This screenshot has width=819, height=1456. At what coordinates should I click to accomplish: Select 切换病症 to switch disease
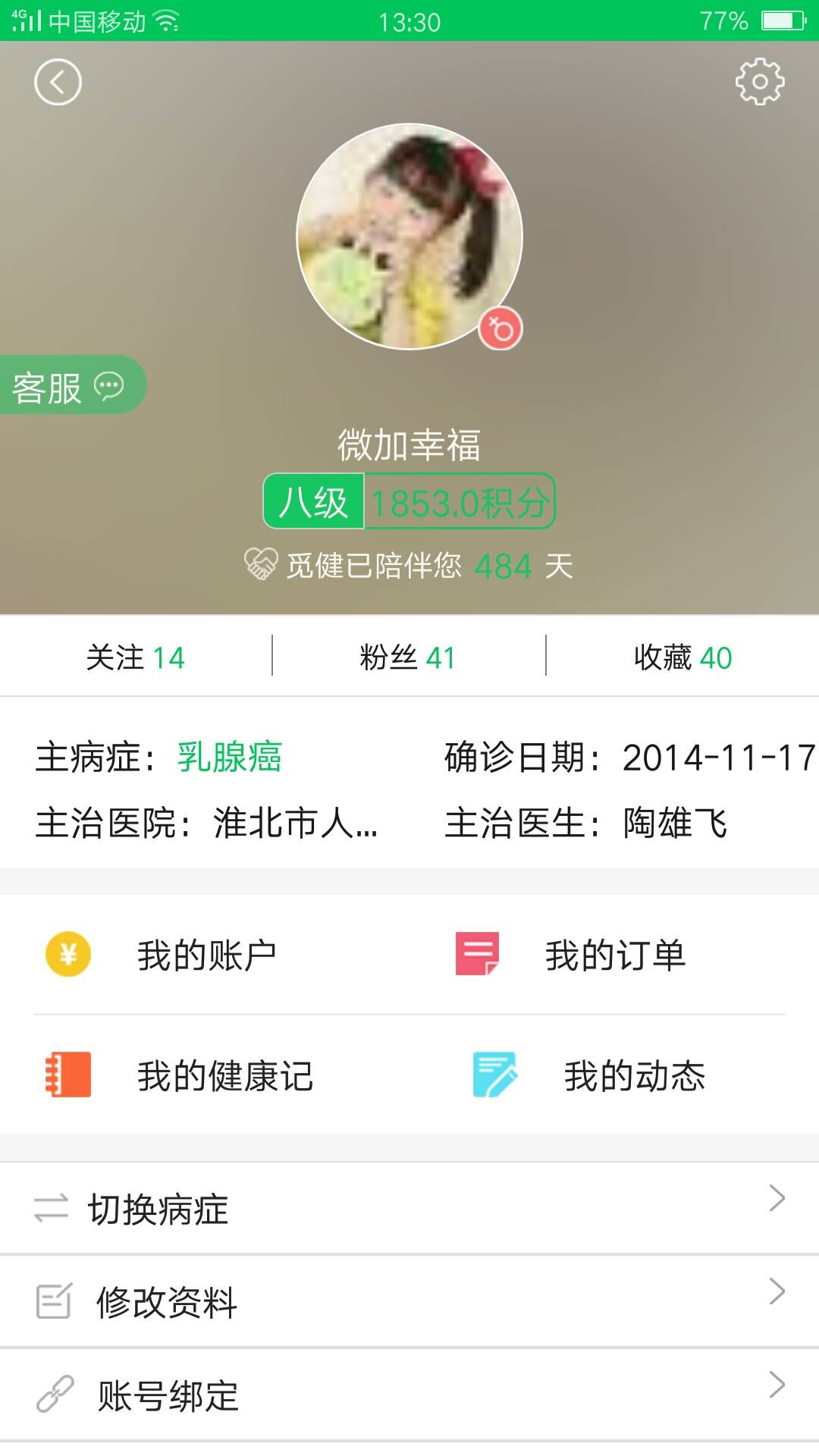(409, 1208)
